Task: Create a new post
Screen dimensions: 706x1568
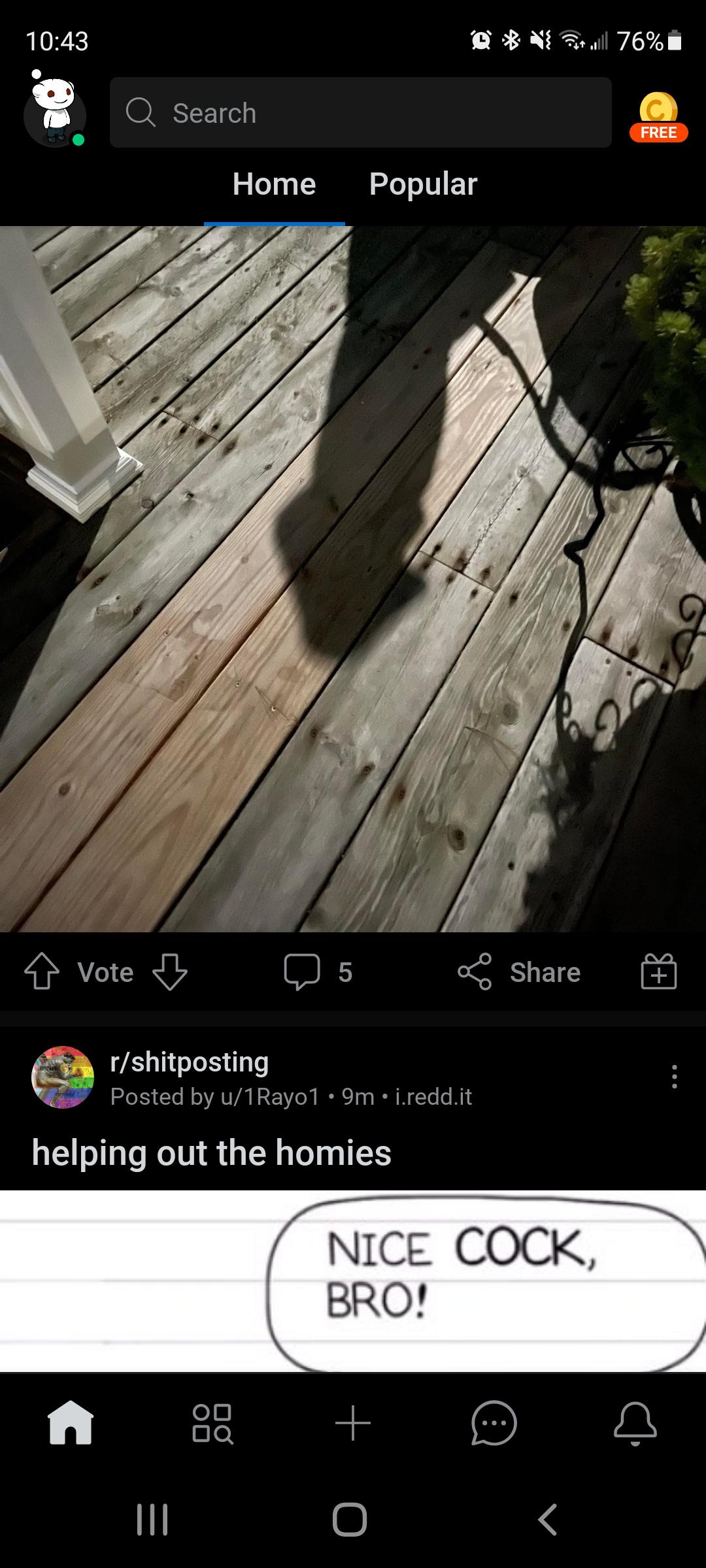Action: tap(353, 1422)
